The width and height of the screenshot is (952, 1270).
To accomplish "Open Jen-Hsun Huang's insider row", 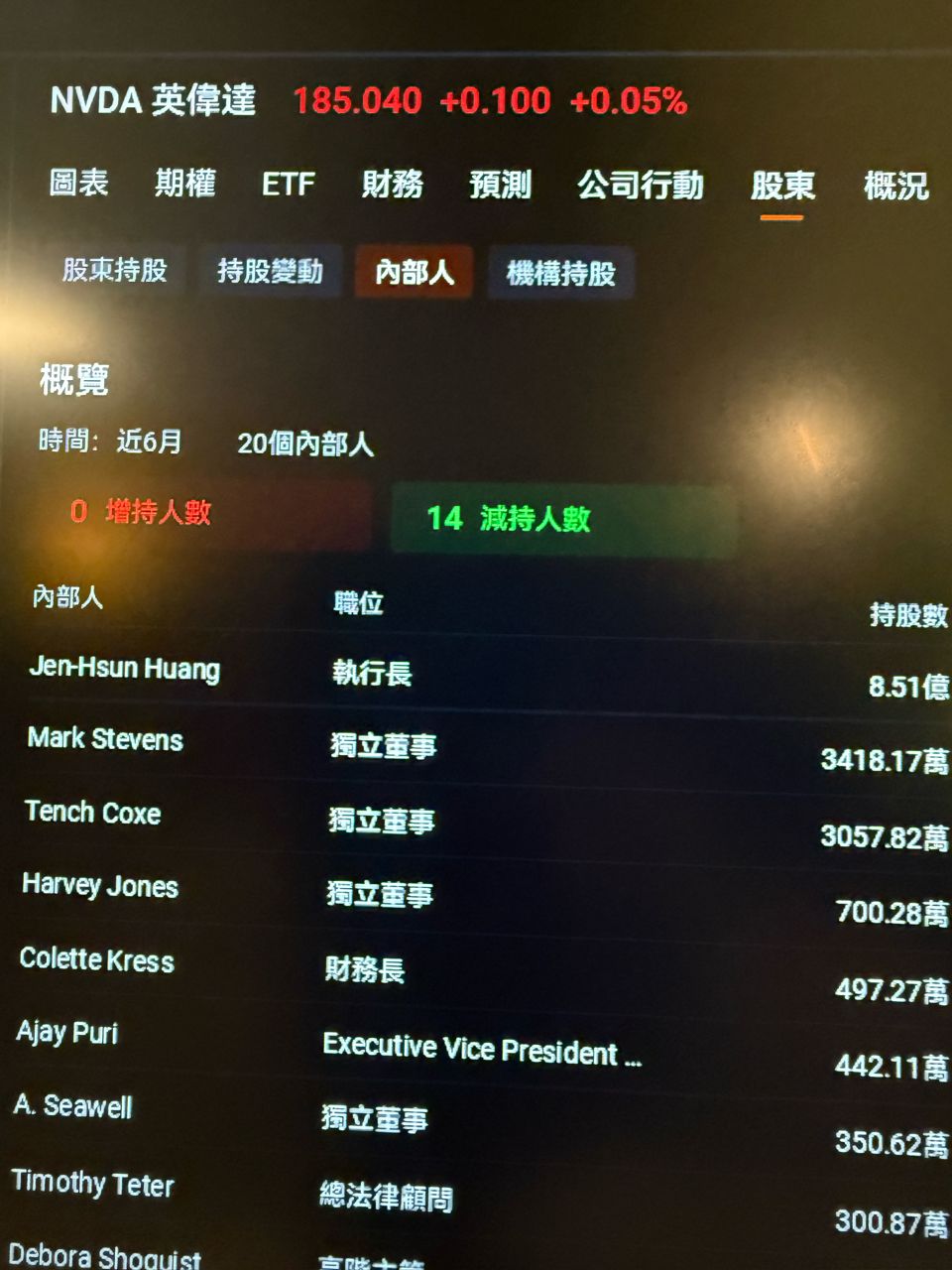I will pos(125,669).
